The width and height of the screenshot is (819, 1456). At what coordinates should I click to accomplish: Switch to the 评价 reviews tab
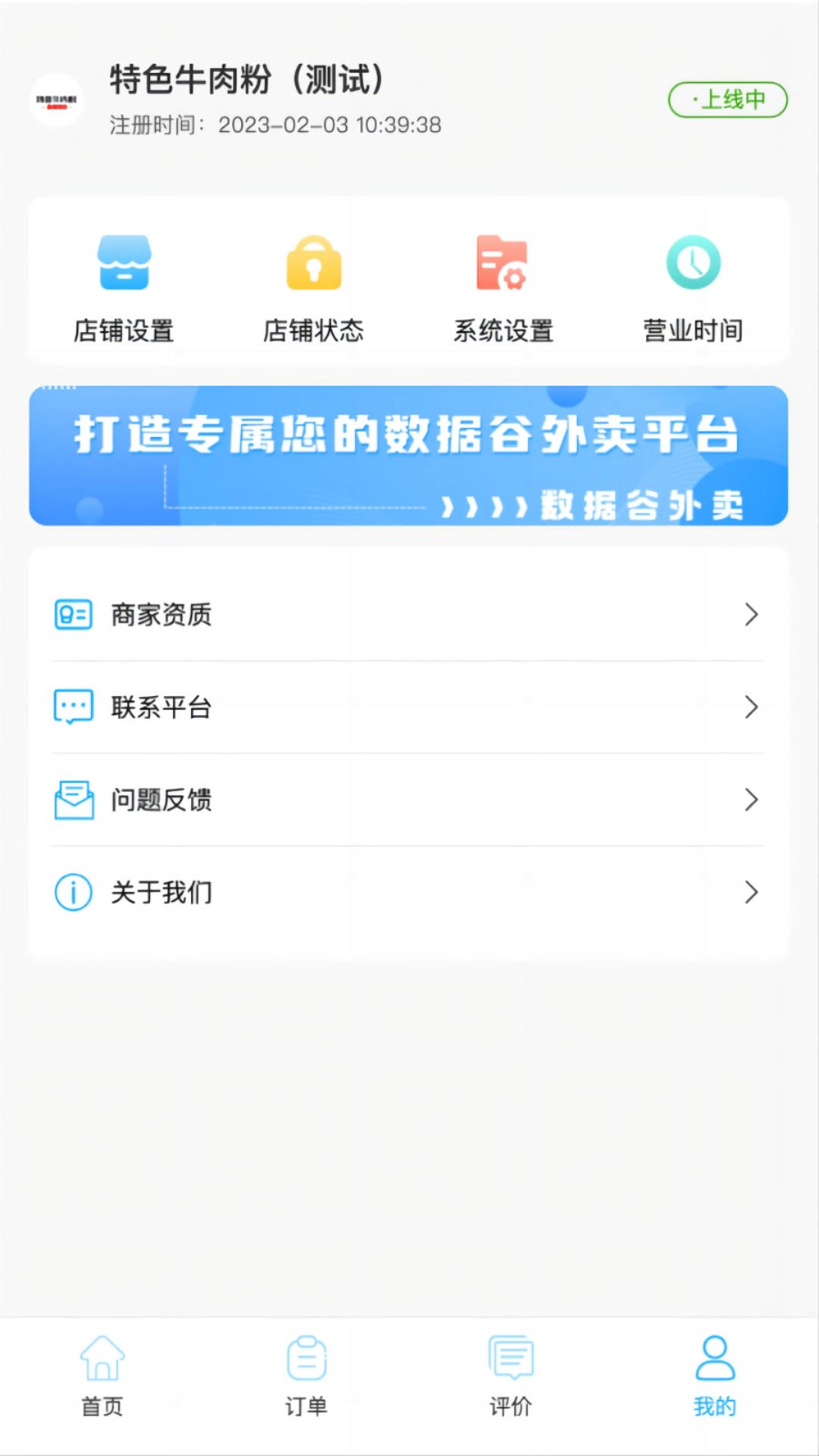point(511,1376)
